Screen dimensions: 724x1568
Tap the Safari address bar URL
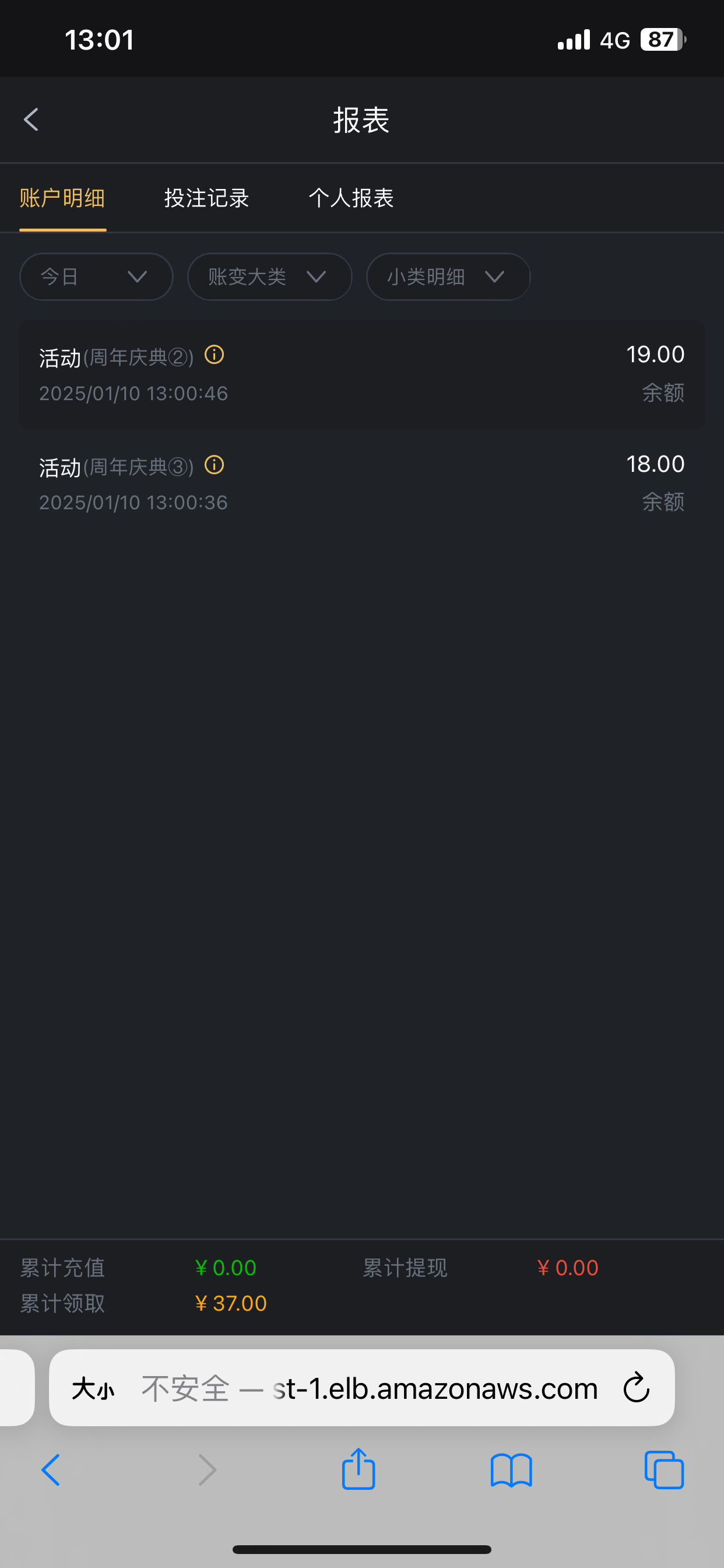[371, 1389]
